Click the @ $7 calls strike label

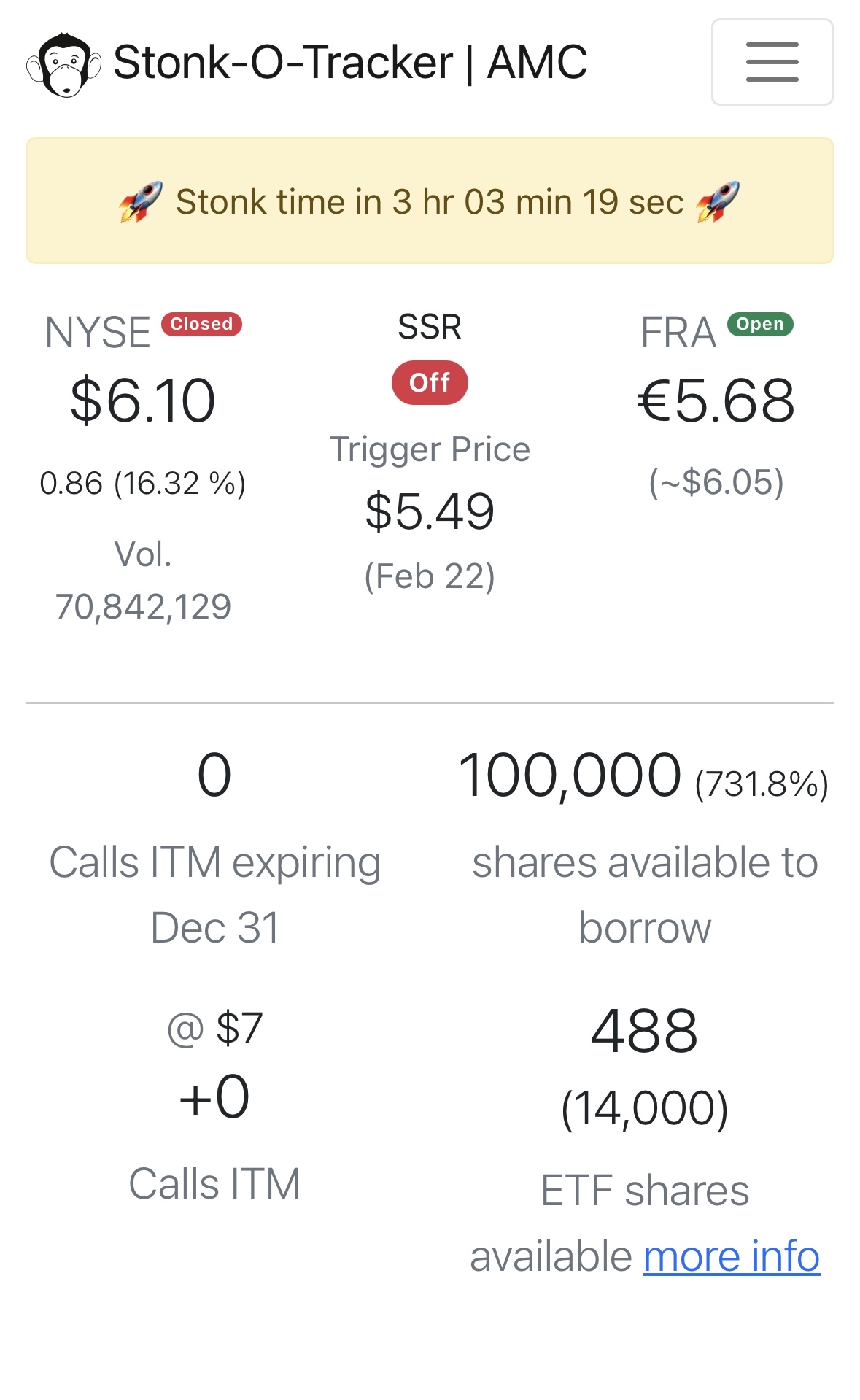coord(215,1029)
